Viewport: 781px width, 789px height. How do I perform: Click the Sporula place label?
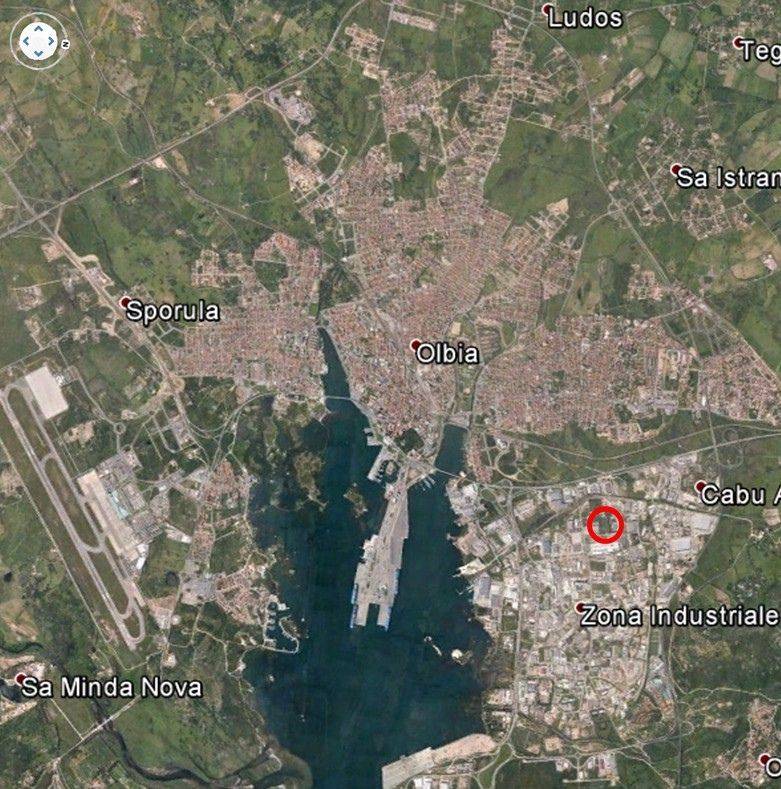(175, 310)
